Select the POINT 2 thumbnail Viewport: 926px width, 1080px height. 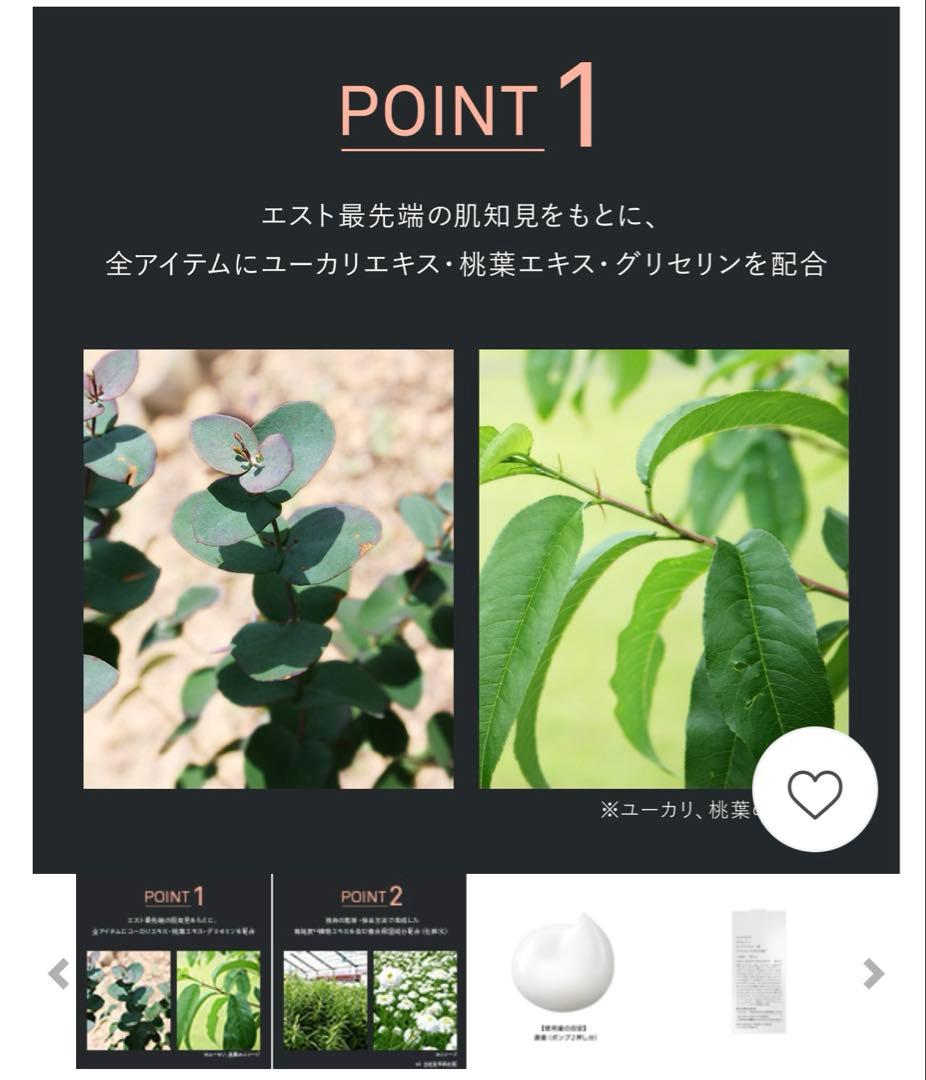[x=370, y=971]
